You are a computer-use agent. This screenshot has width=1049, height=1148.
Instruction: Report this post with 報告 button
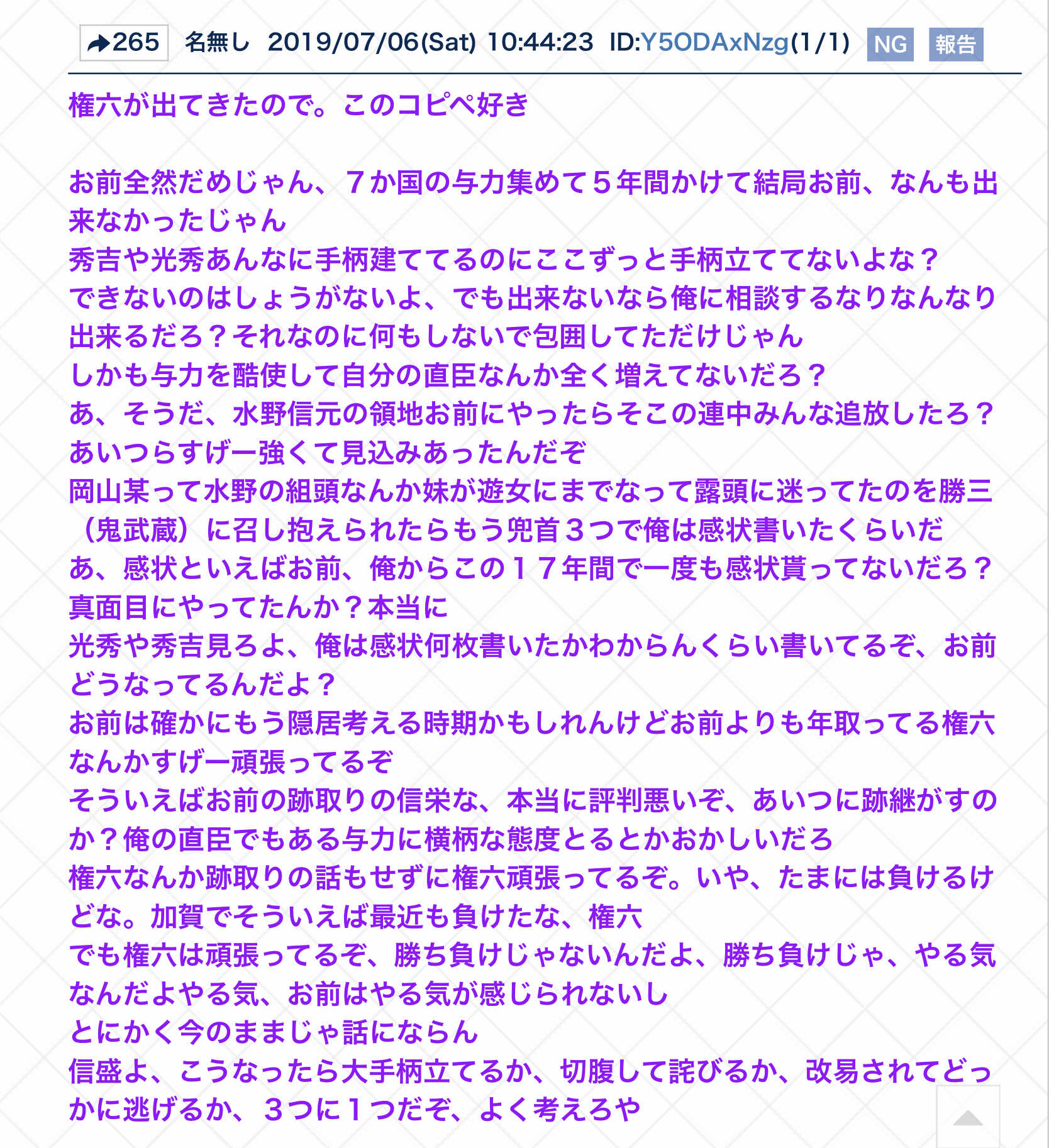955,45
